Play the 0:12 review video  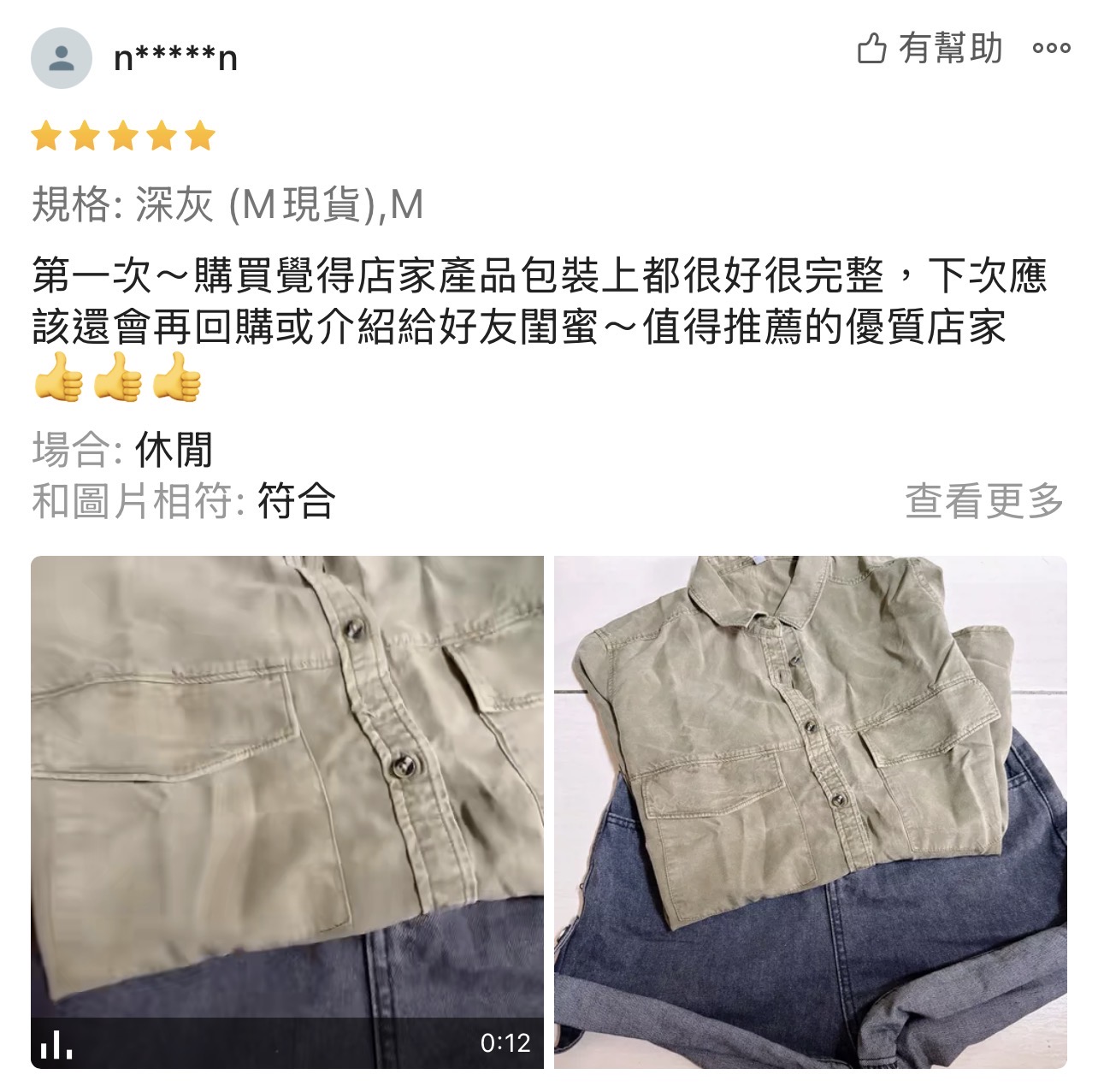[x=287, y=812]
